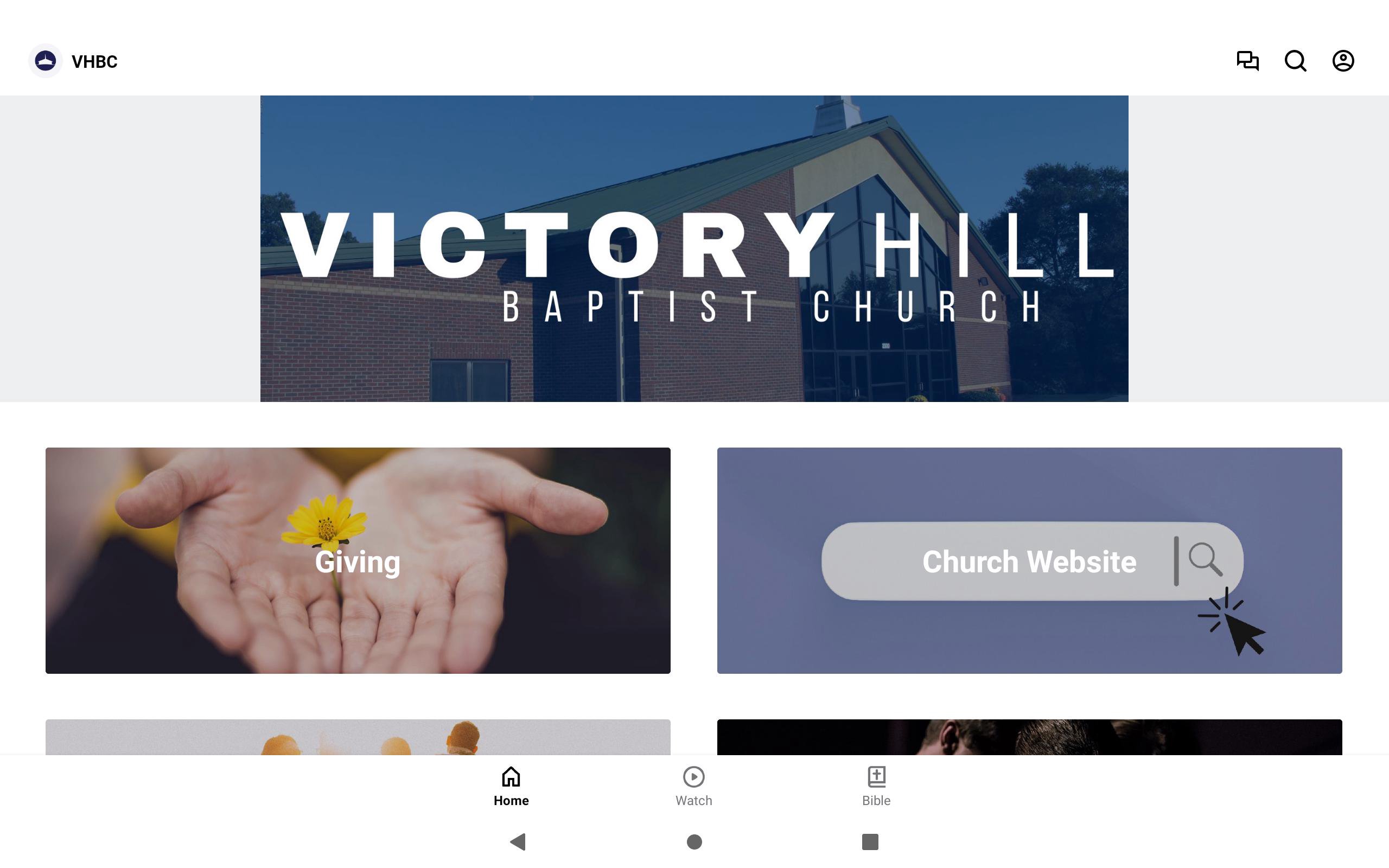Tap the system recent apps button

pos(870,841)
